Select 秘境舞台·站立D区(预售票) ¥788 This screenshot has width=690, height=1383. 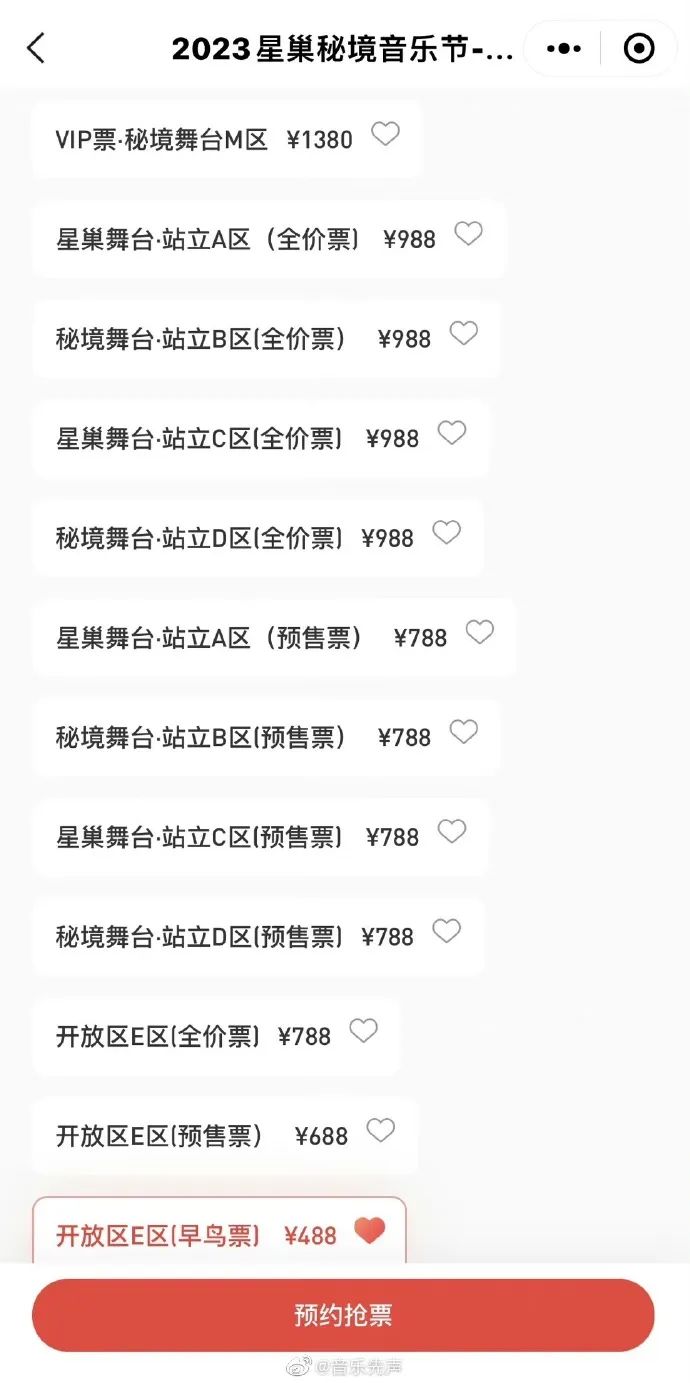click(234, 937)
